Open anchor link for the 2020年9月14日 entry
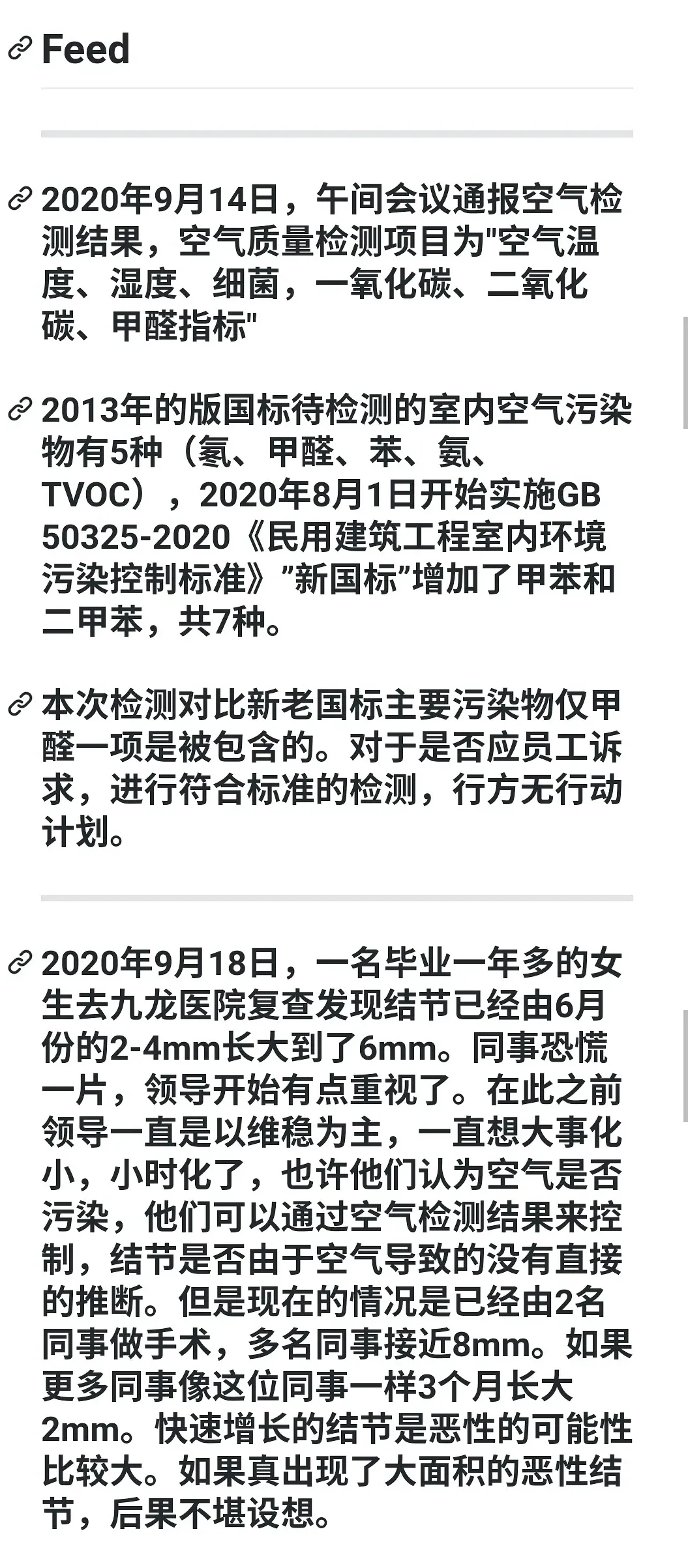 tap(20, 199)
